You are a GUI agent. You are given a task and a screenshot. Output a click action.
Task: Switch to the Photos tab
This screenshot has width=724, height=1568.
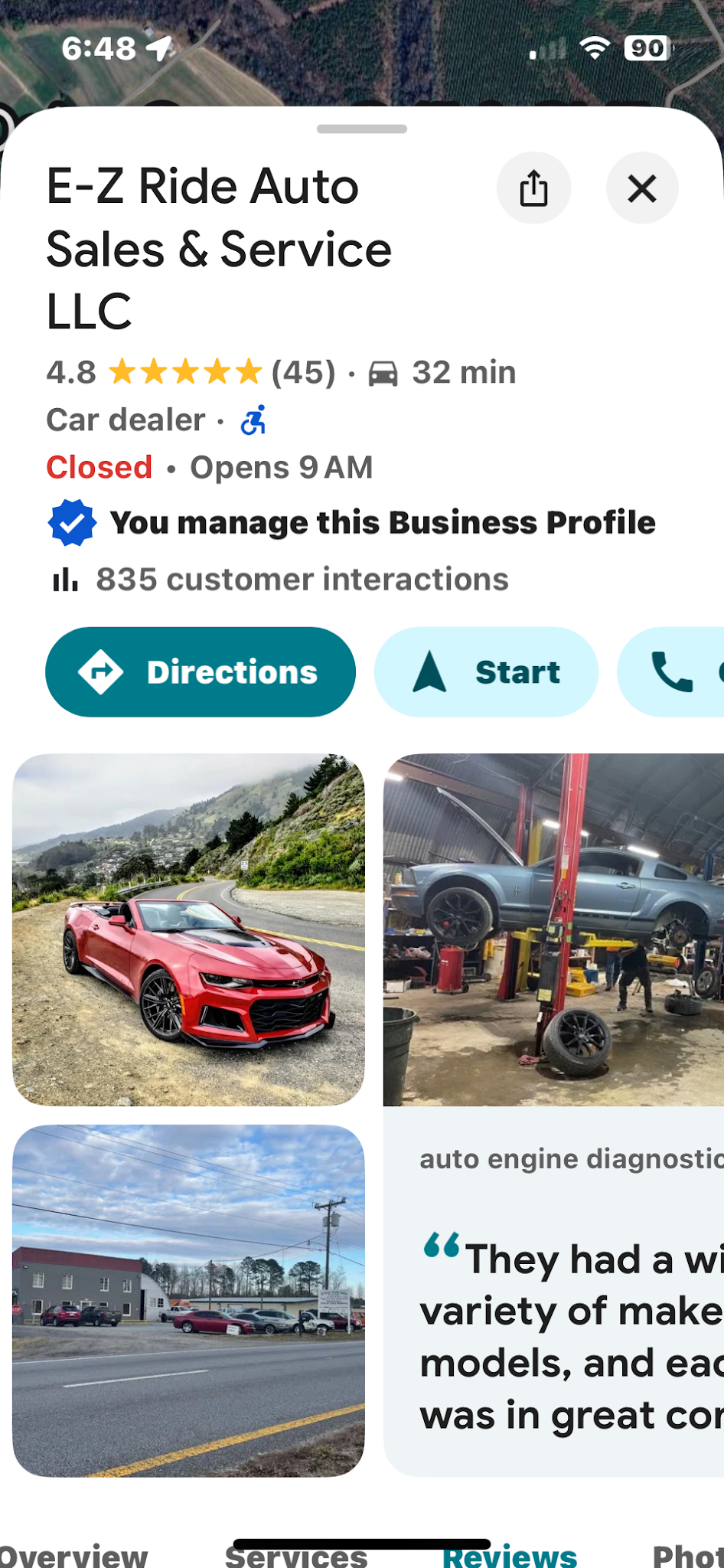(687, 1554)
